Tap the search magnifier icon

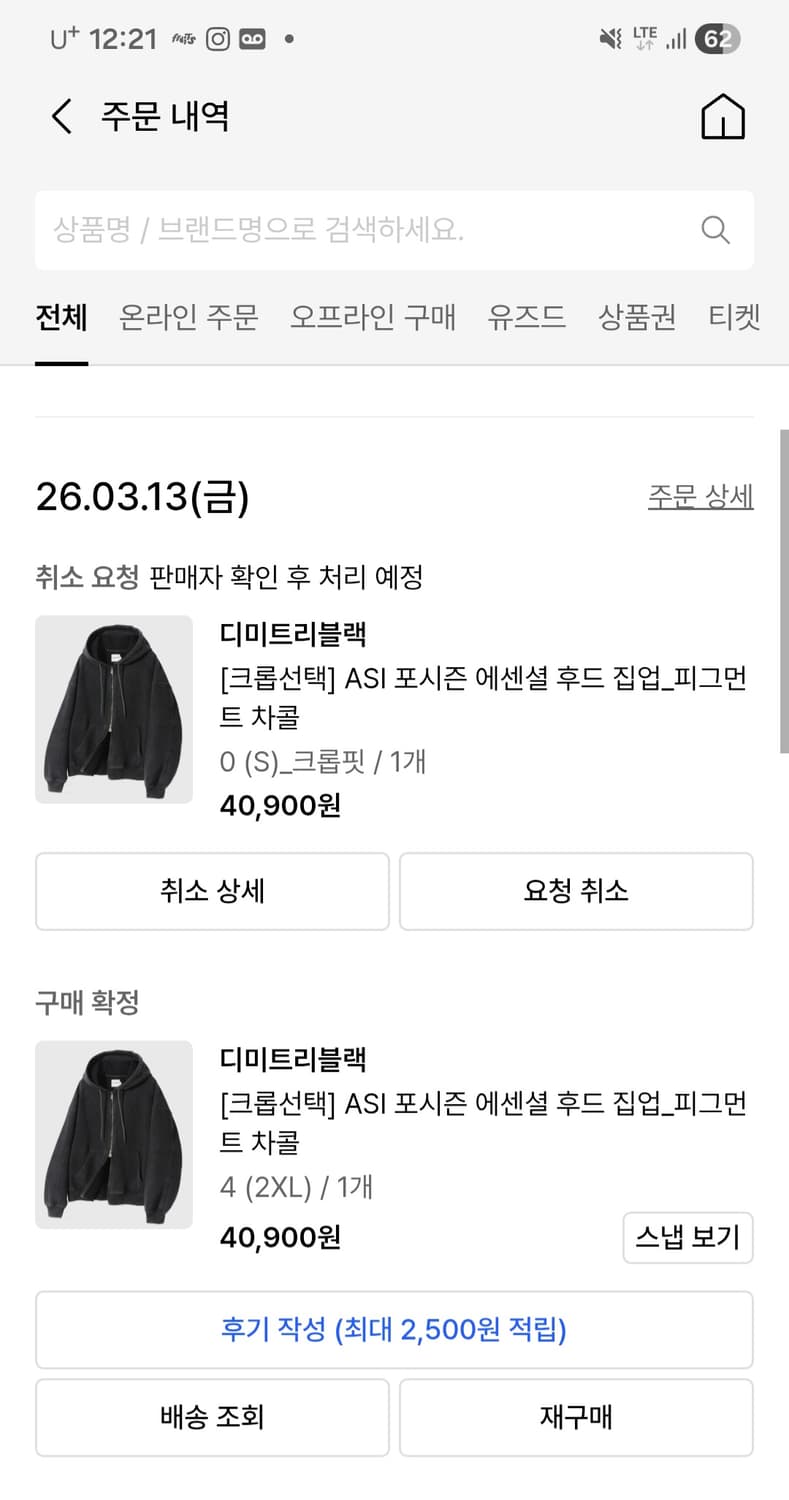[x=715, y=230]
